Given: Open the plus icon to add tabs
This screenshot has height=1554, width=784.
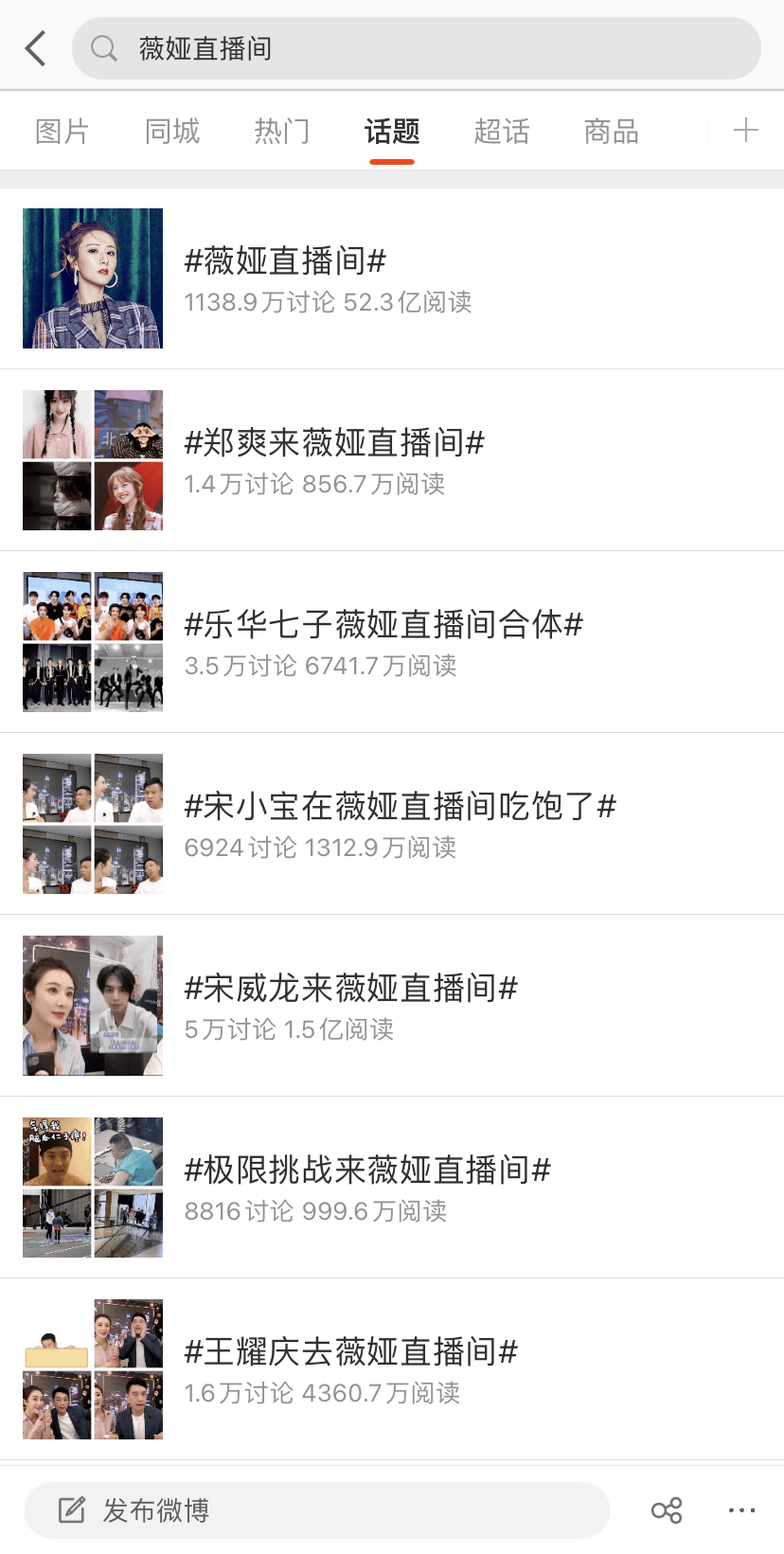Looking at the screenshot, I should coord(746,131).
